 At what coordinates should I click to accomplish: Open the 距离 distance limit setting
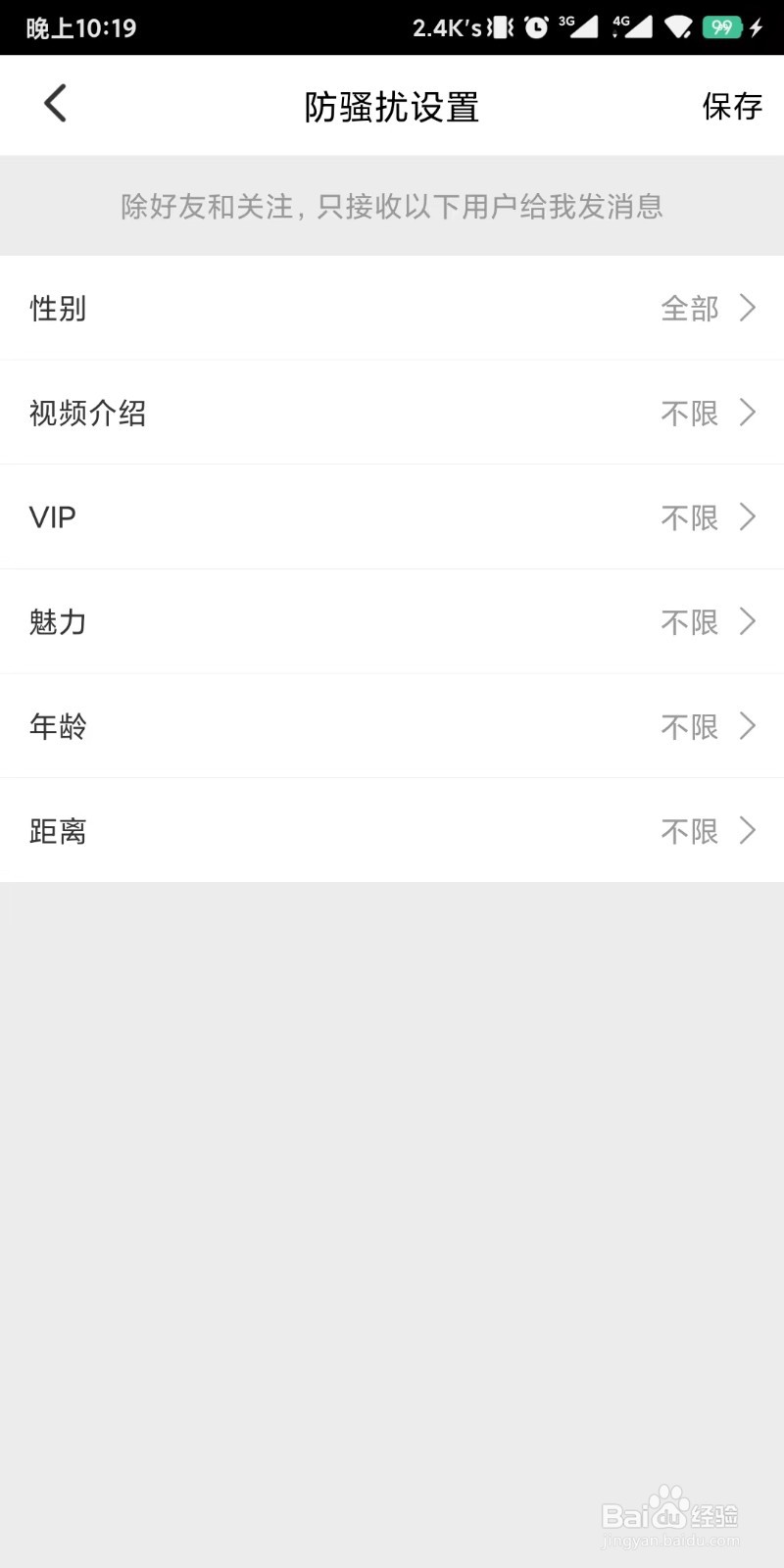[392, 831]
